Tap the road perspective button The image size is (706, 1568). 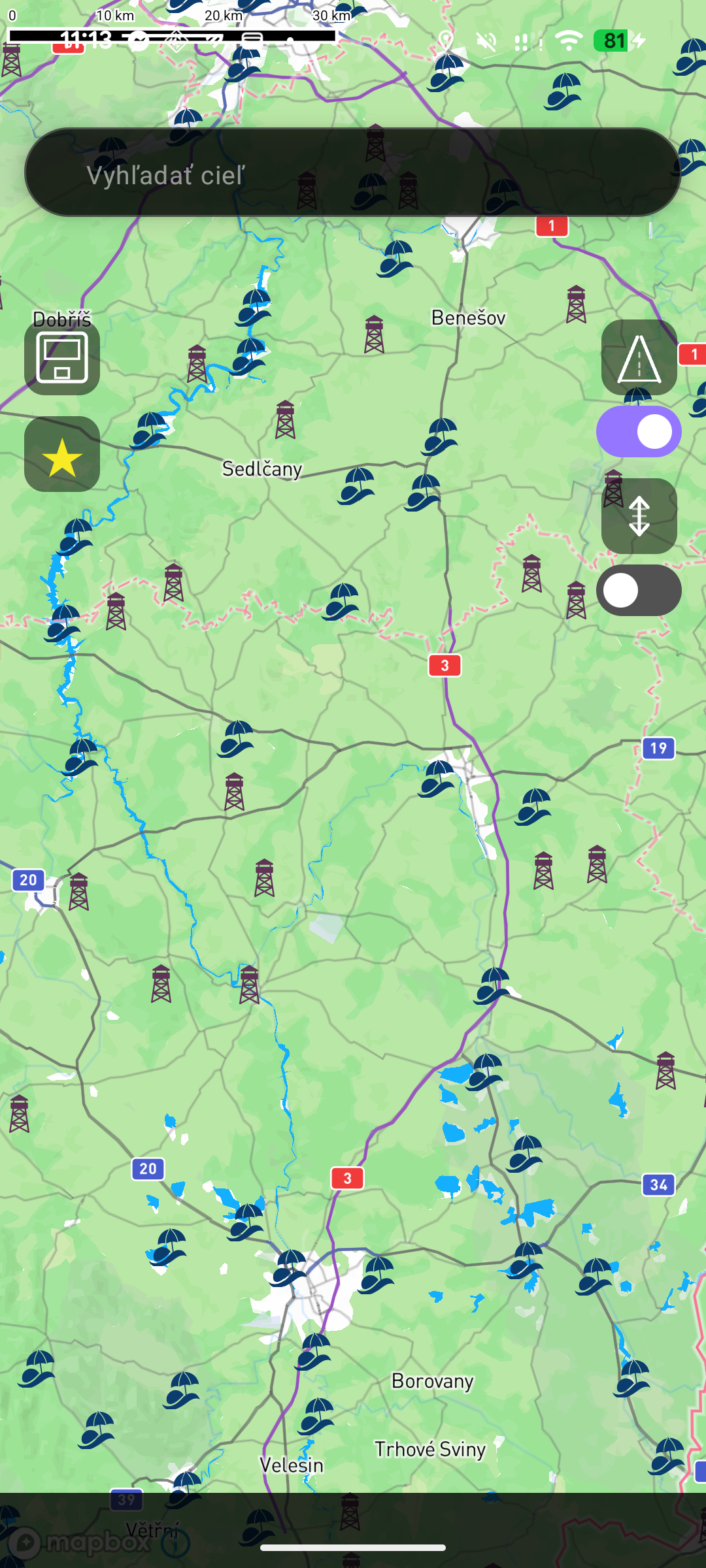click(639, 357)
